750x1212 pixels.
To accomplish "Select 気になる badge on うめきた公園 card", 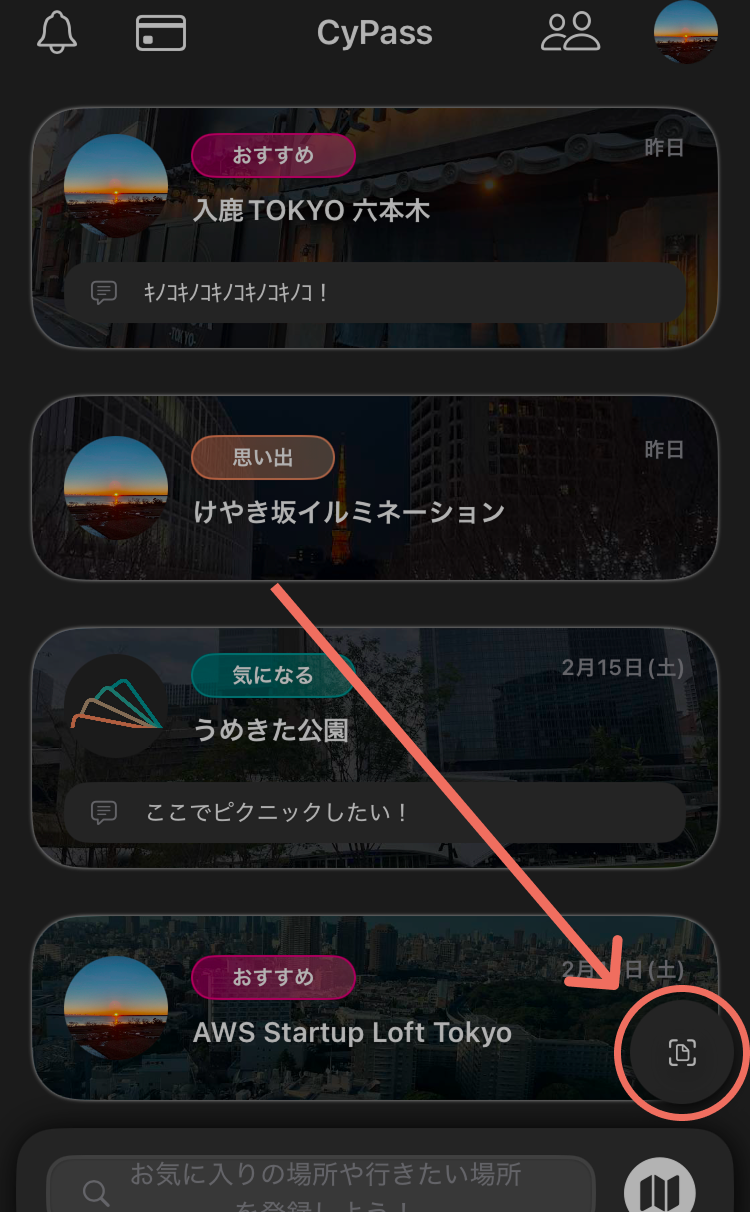I will [x=273, y=675].
